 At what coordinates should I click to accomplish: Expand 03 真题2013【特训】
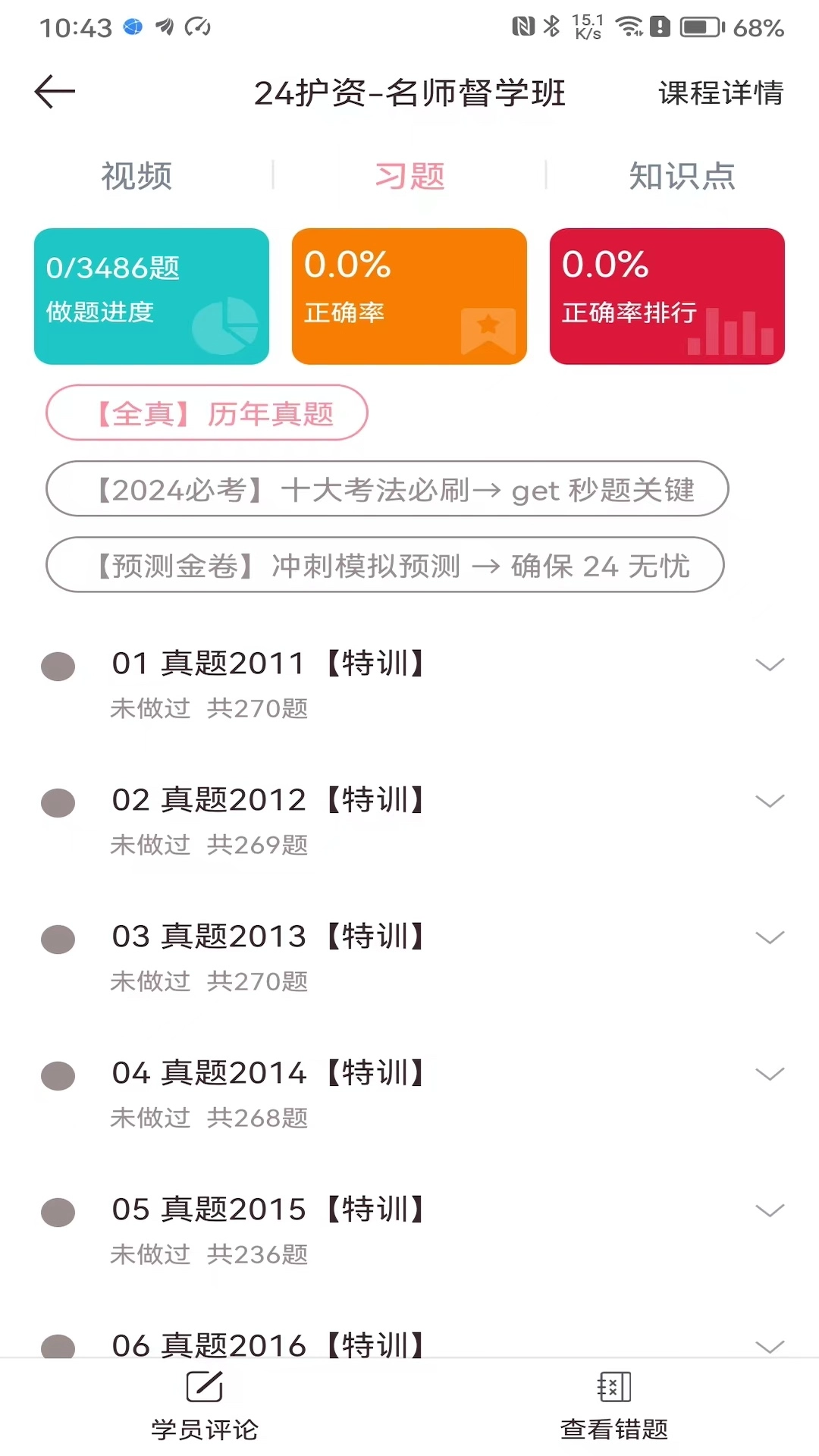769,938
